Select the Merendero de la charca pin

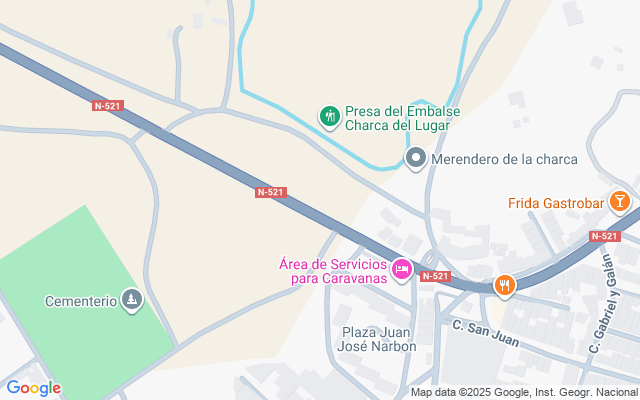click(416, 159)
